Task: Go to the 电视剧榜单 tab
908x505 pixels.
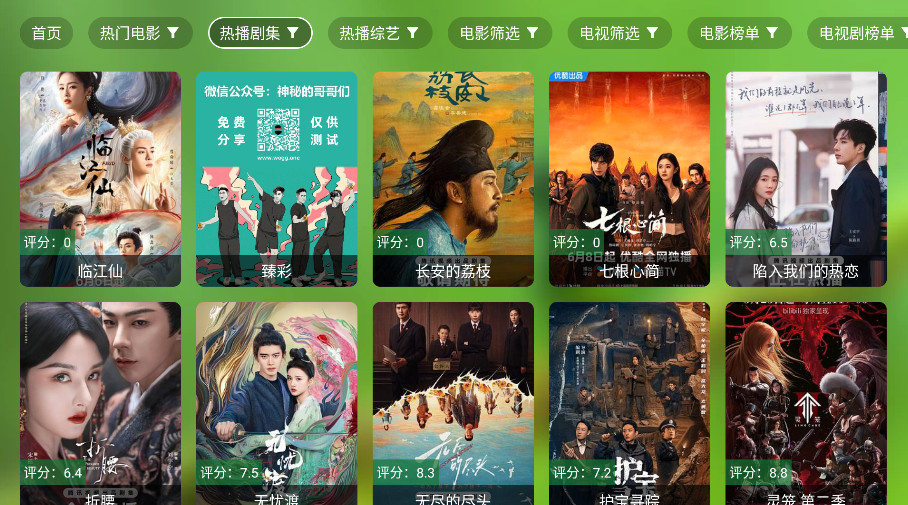Action: pos(856,33)
